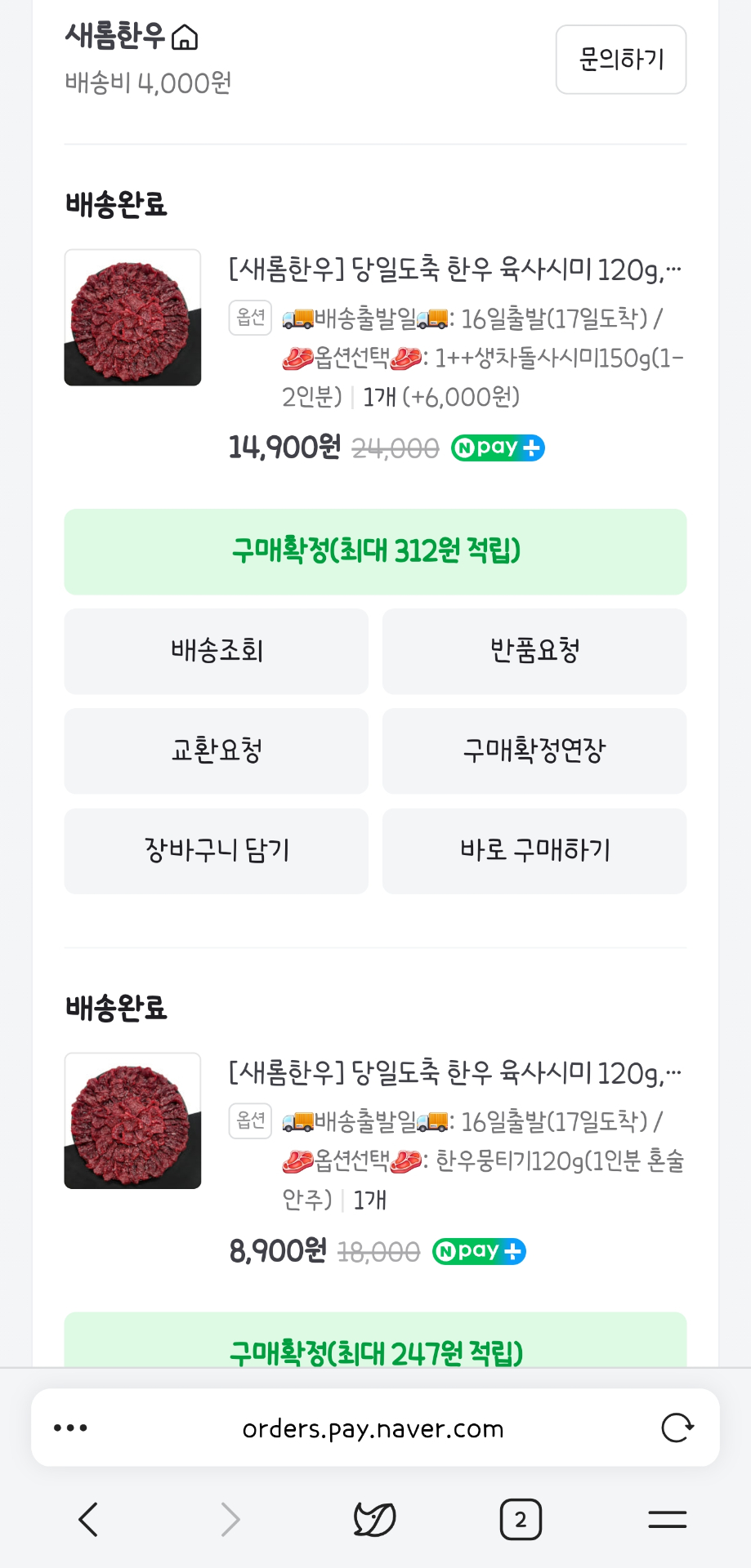Go back to the previous page
The image size is (751, 1568).
pyautogui.click(x=88, y=1520)
